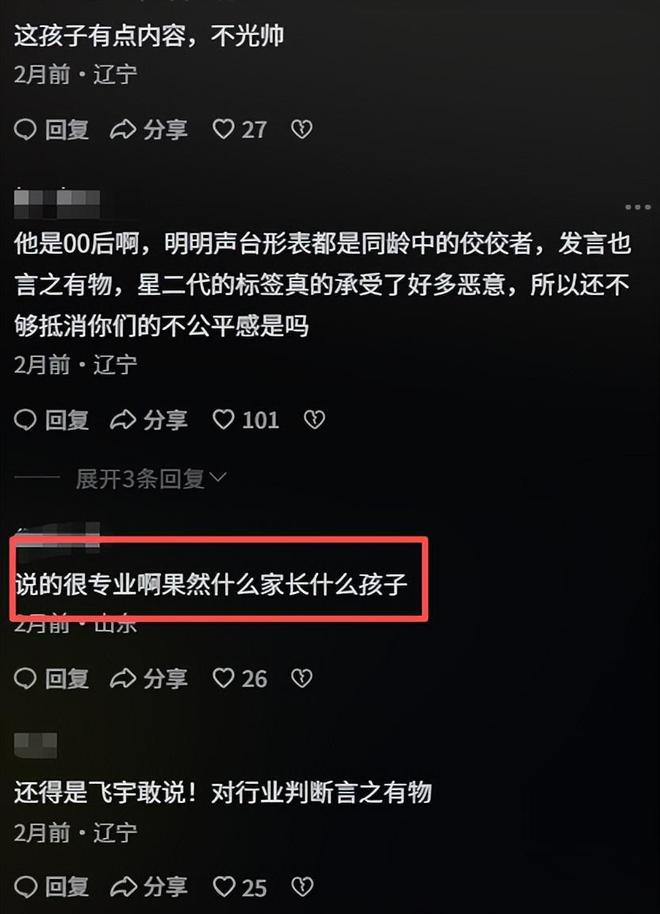Expand the 3 replies (展开3条回复)
This screenshot has height=914, width=660.
pos(150,479)
